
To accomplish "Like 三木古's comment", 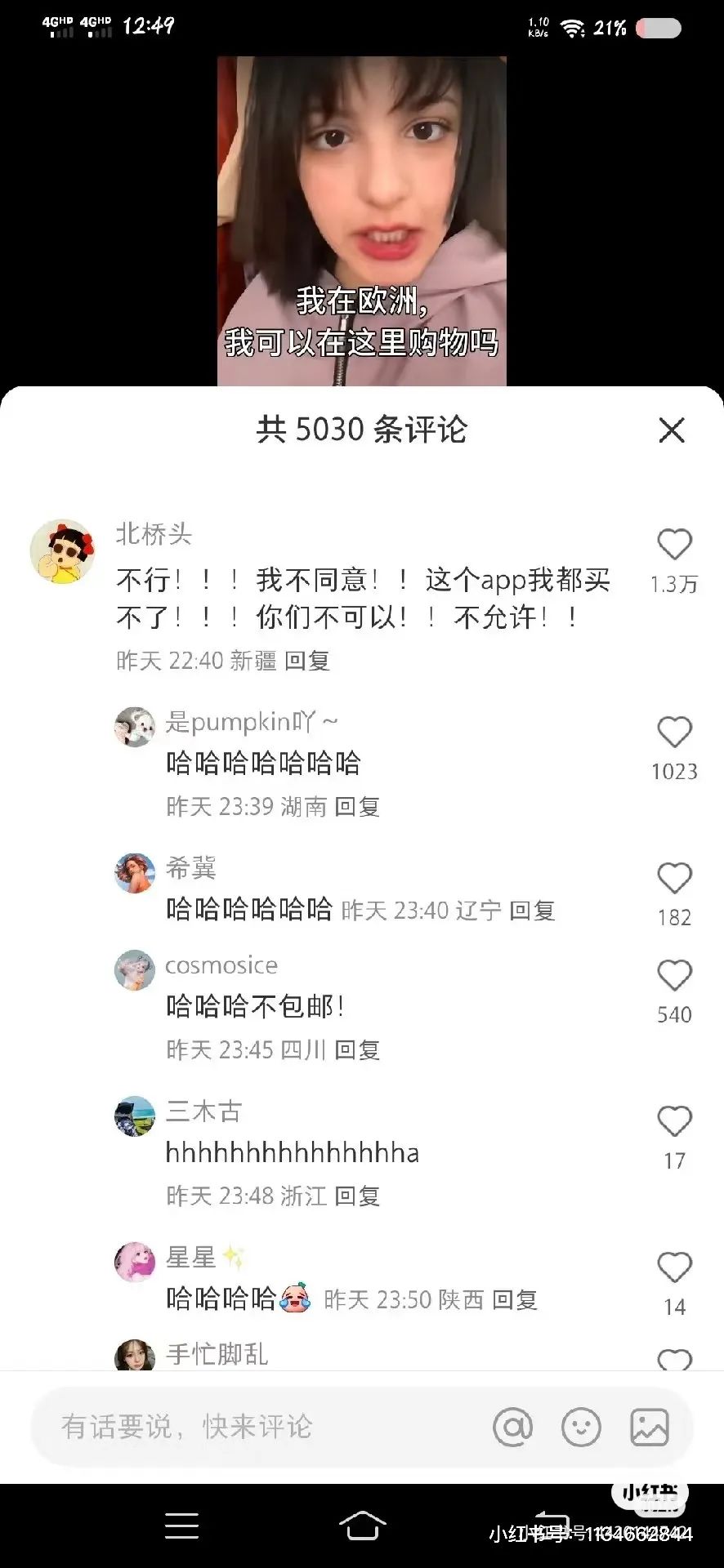I will point(674,1122).
